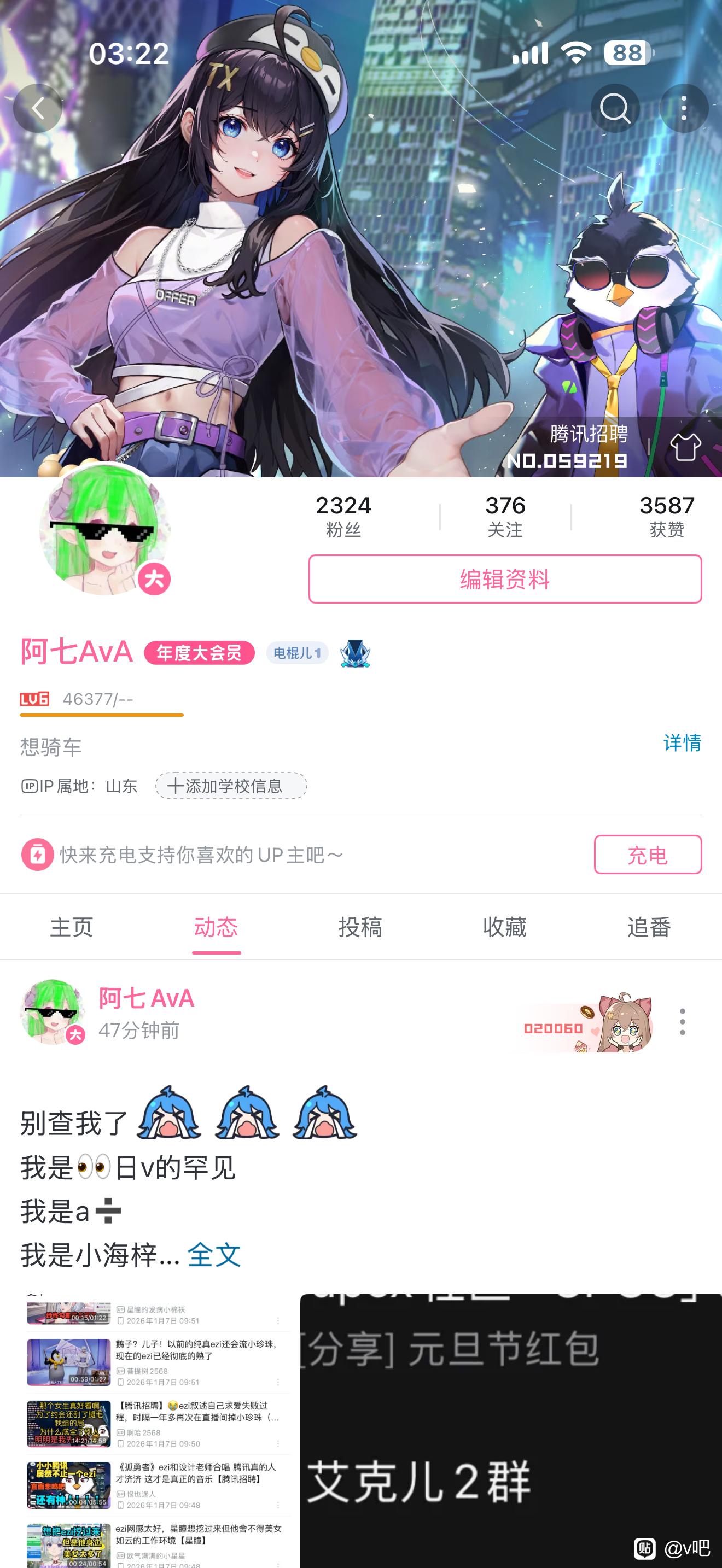Expand the post with 全文
The image size is (722, 1568).
pyautogui.click(x=214, y=1256)
